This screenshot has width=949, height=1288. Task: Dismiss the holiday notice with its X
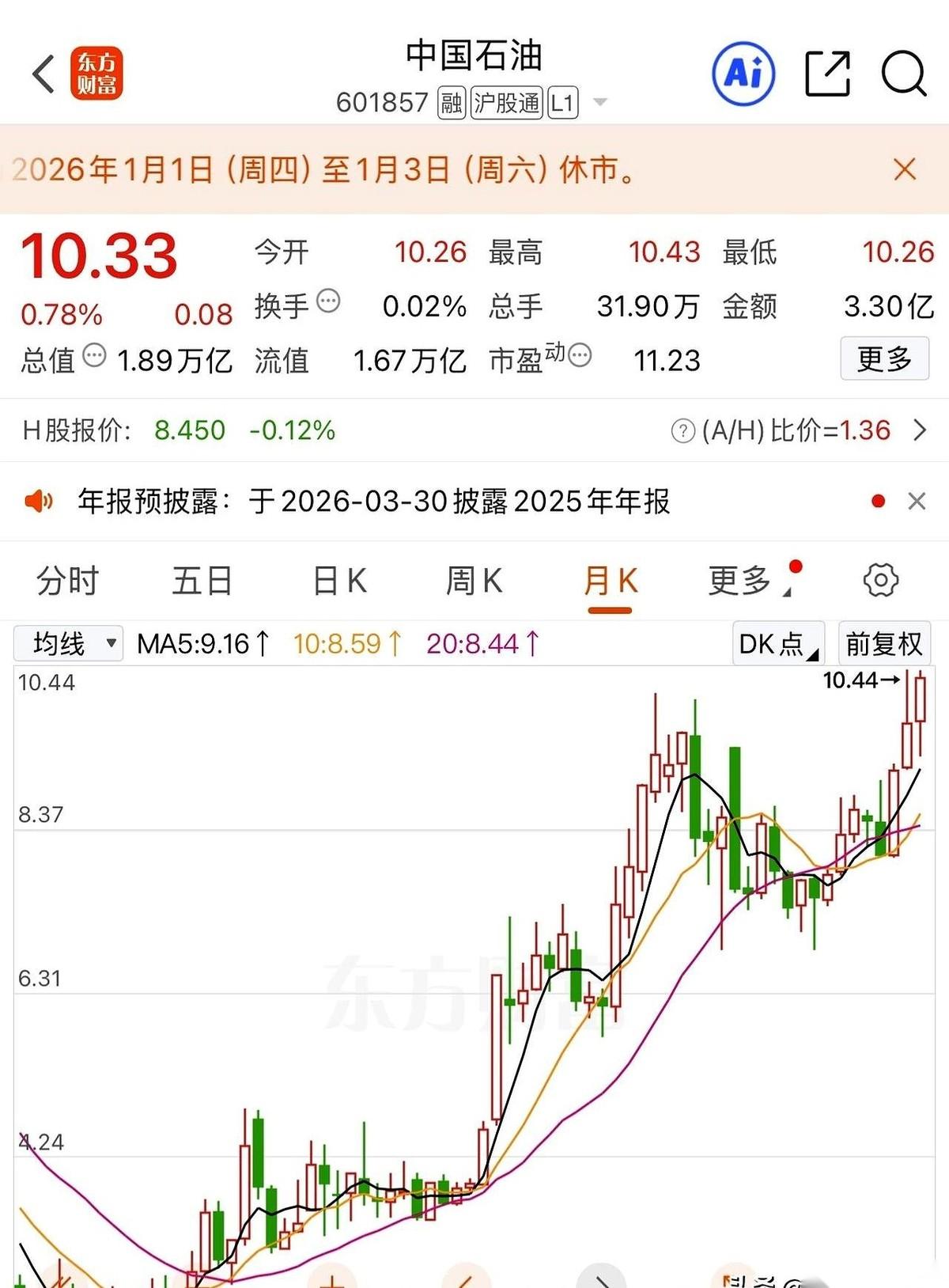[904, 169]
